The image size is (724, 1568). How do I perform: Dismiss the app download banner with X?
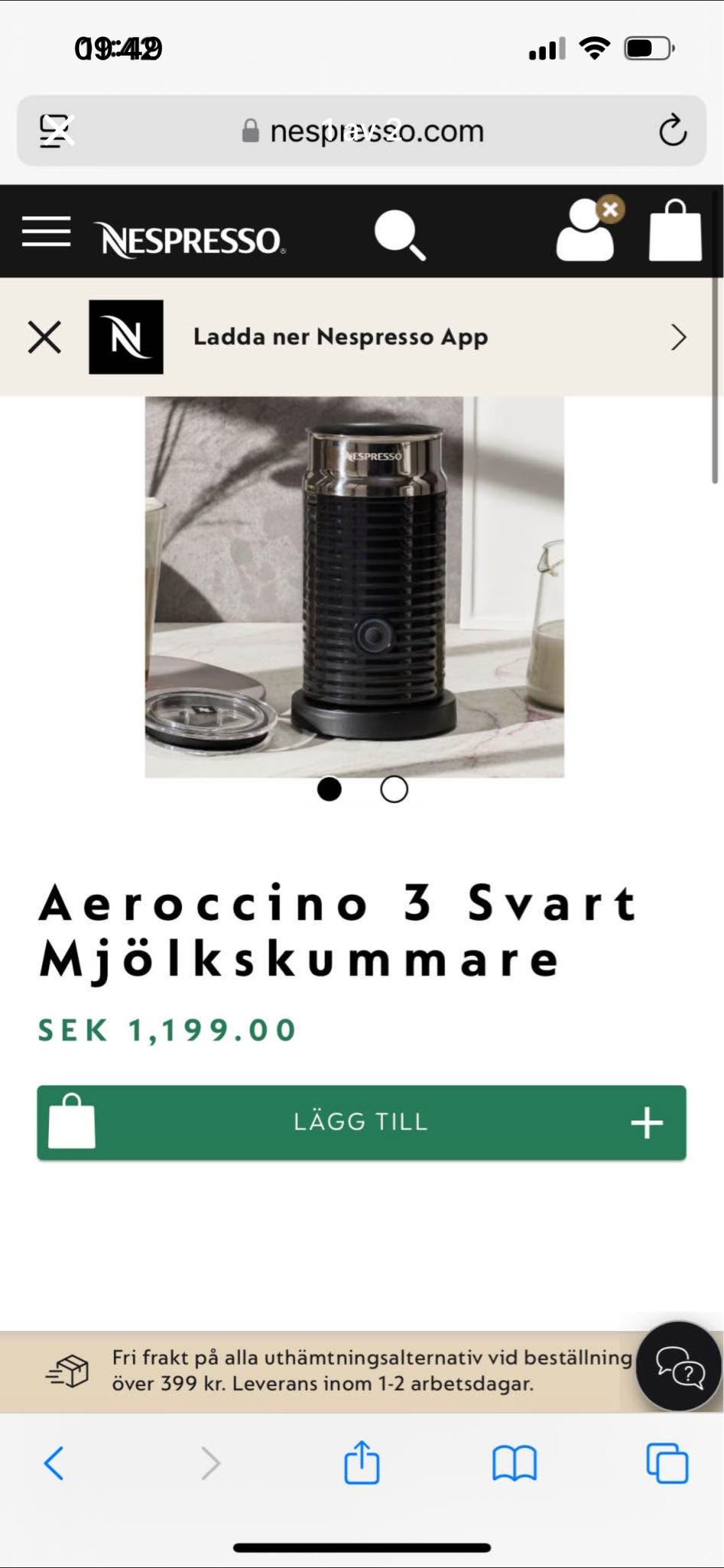pos(44,337)
